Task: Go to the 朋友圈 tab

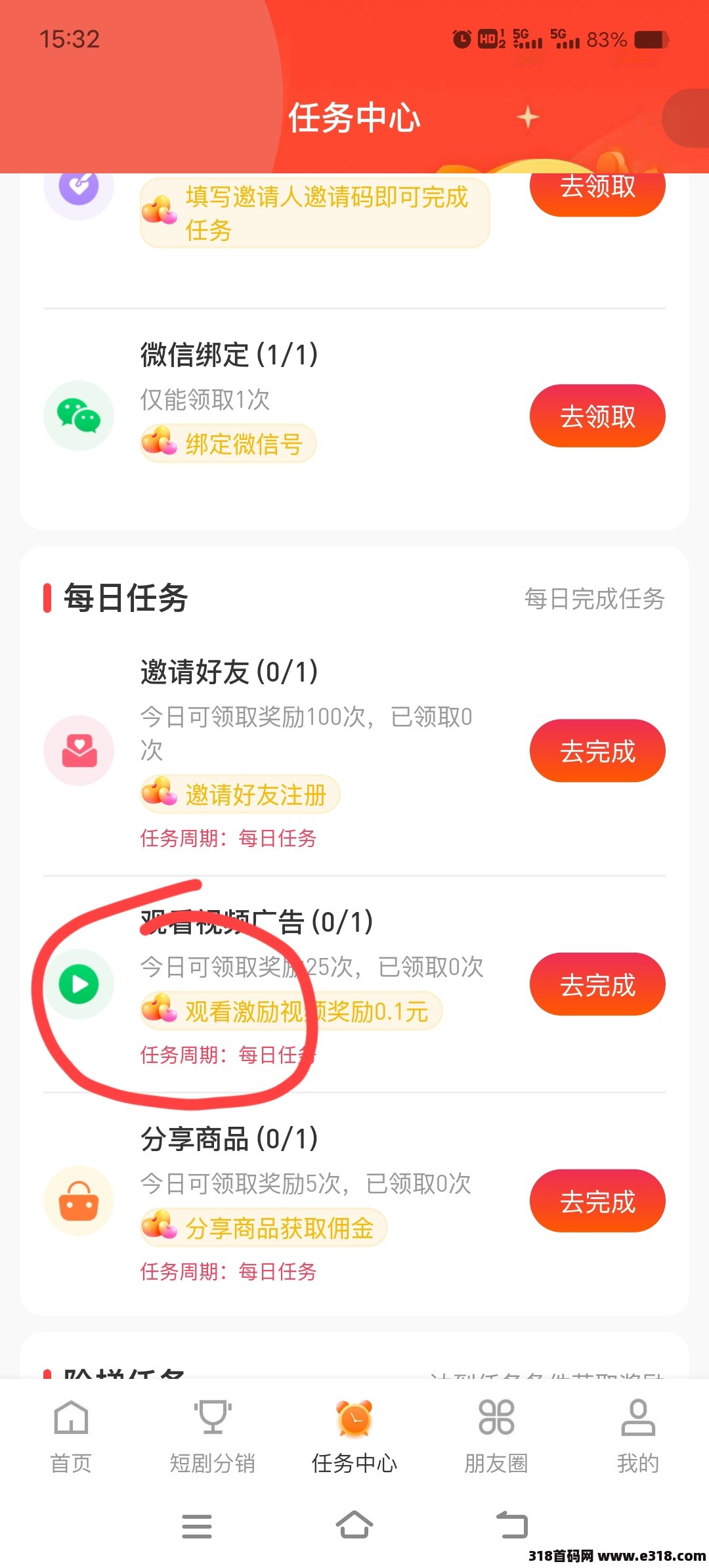Action: coord(496,1435)
